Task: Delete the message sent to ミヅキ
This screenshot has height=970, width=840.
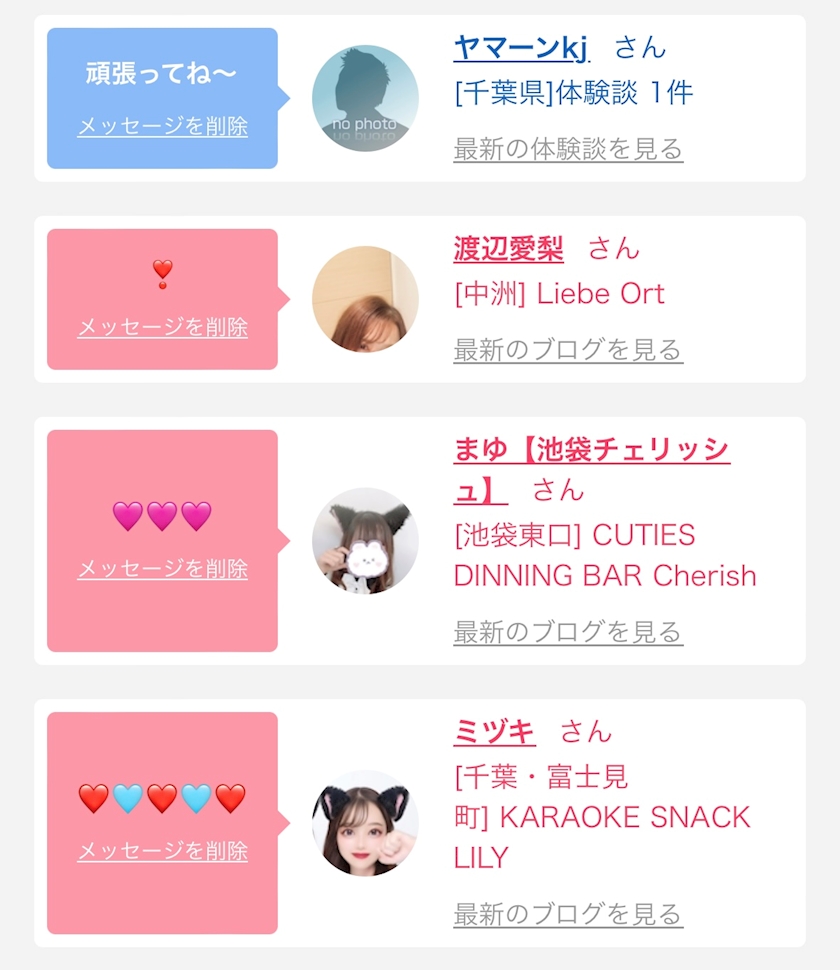Action: (162, 852)
